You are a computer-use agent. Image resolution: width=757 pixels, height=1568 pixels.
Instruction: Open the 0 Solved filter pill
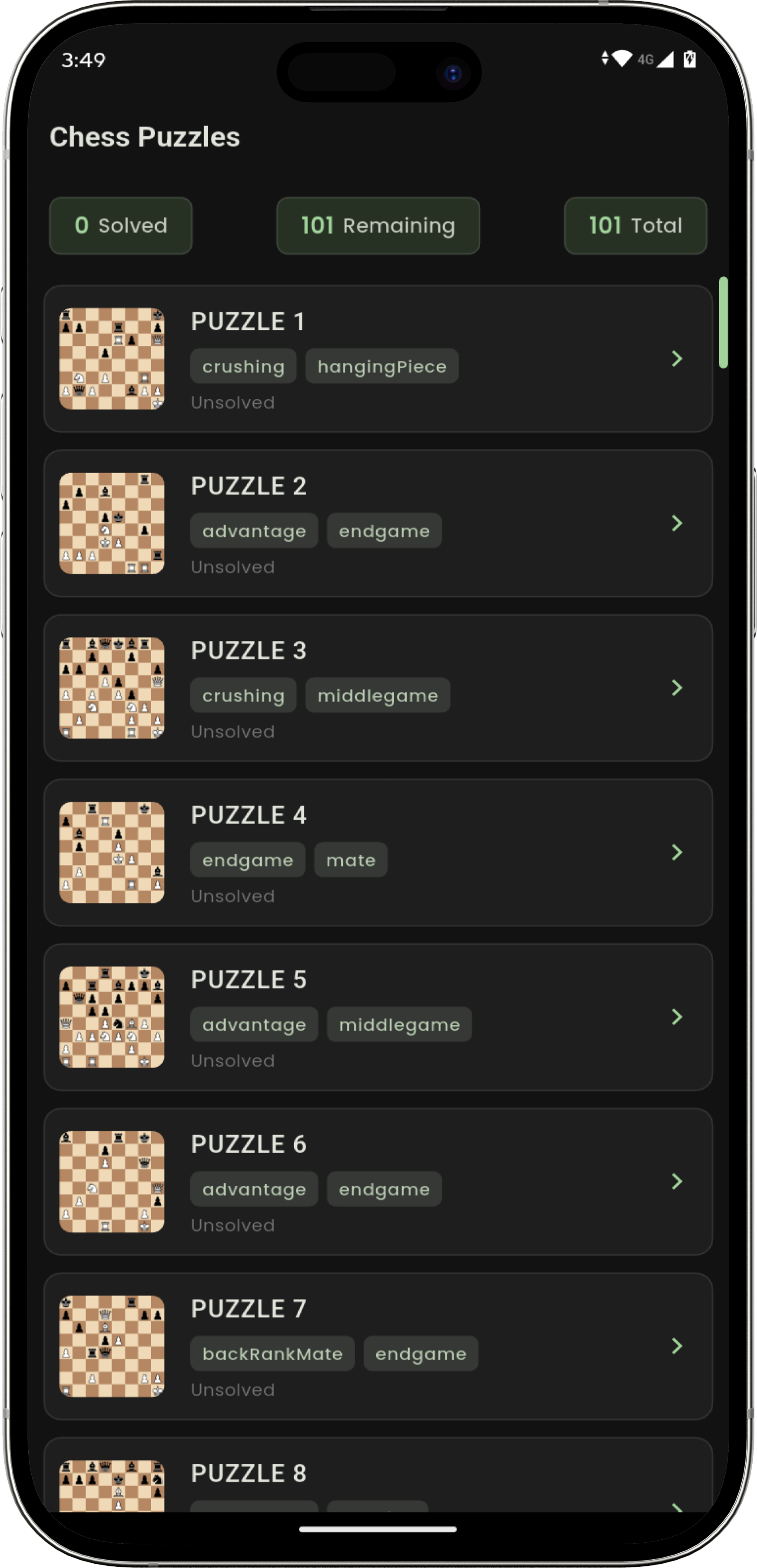click(120, 226)
